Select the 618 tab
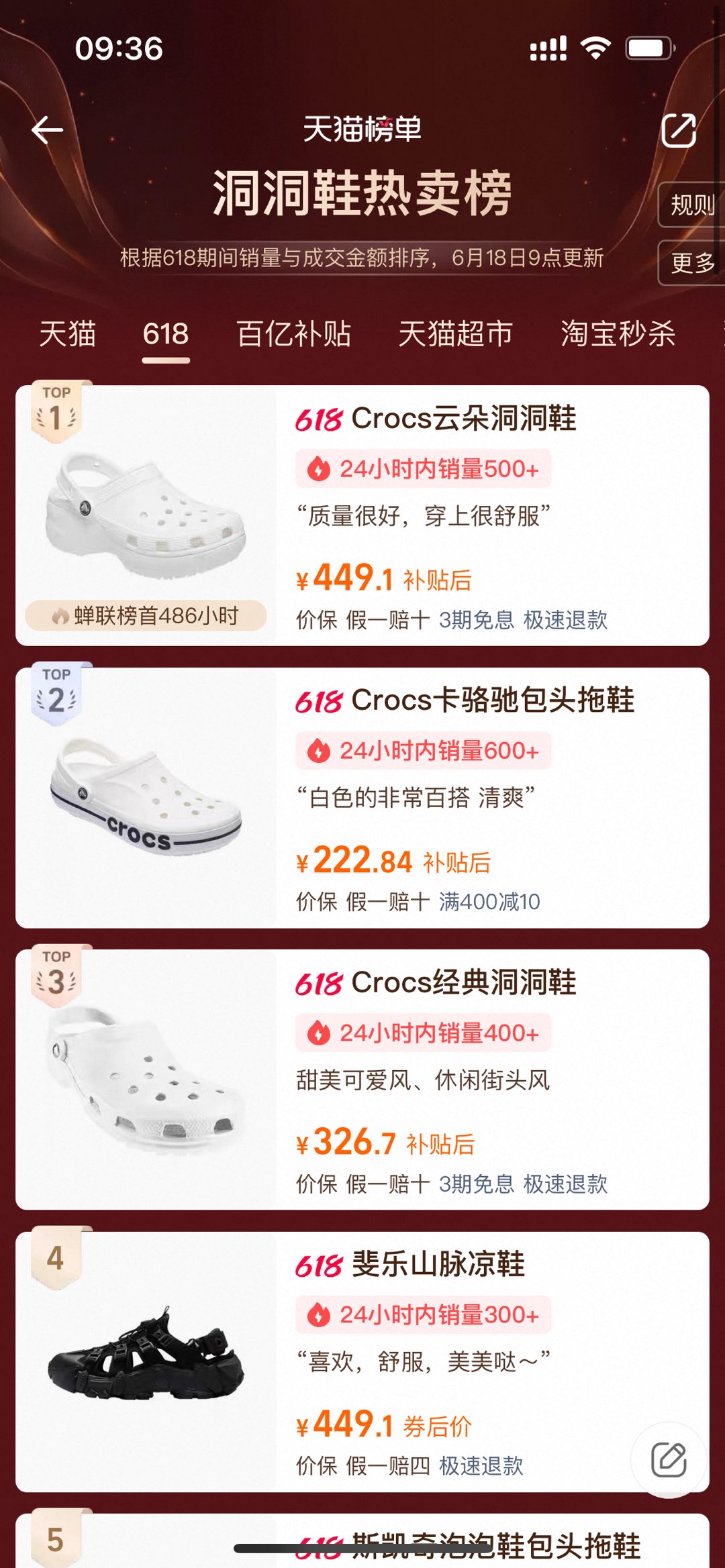This screenshot has width=725, height=1568. 165,334
